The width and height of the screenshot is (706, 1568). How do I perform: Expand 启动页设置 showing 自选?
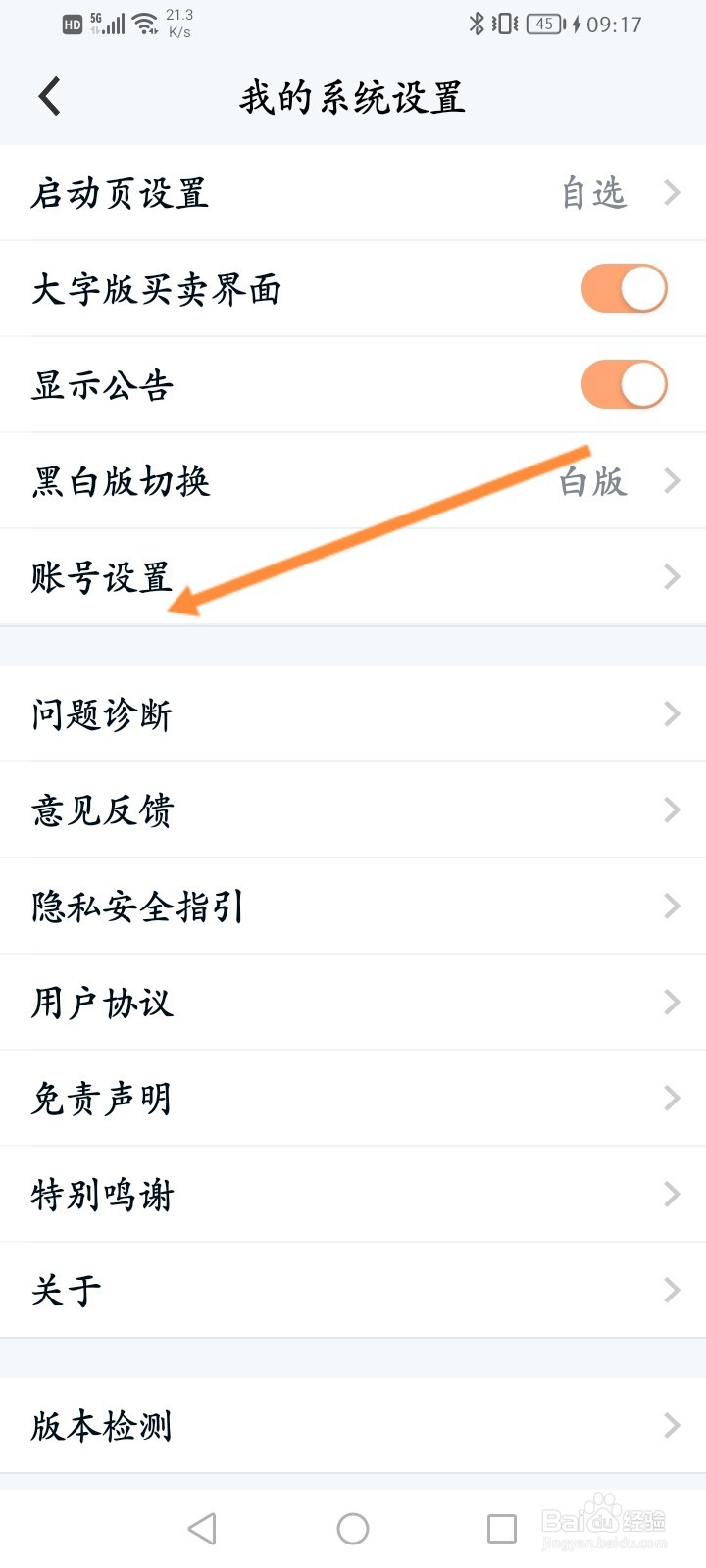click(353, 193)
